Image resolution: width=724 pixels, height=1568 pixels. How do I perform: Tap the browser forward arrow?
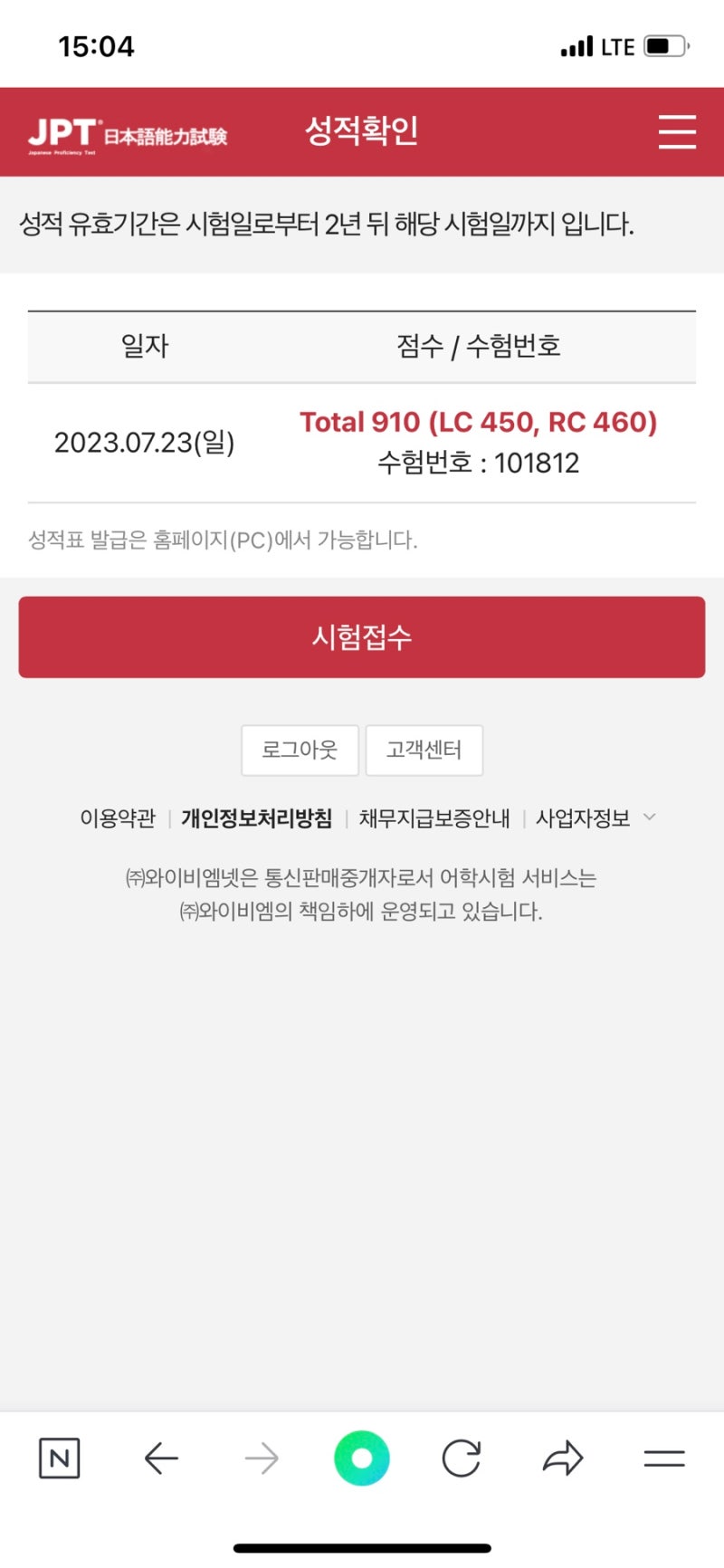click(x=261, y=1458)
